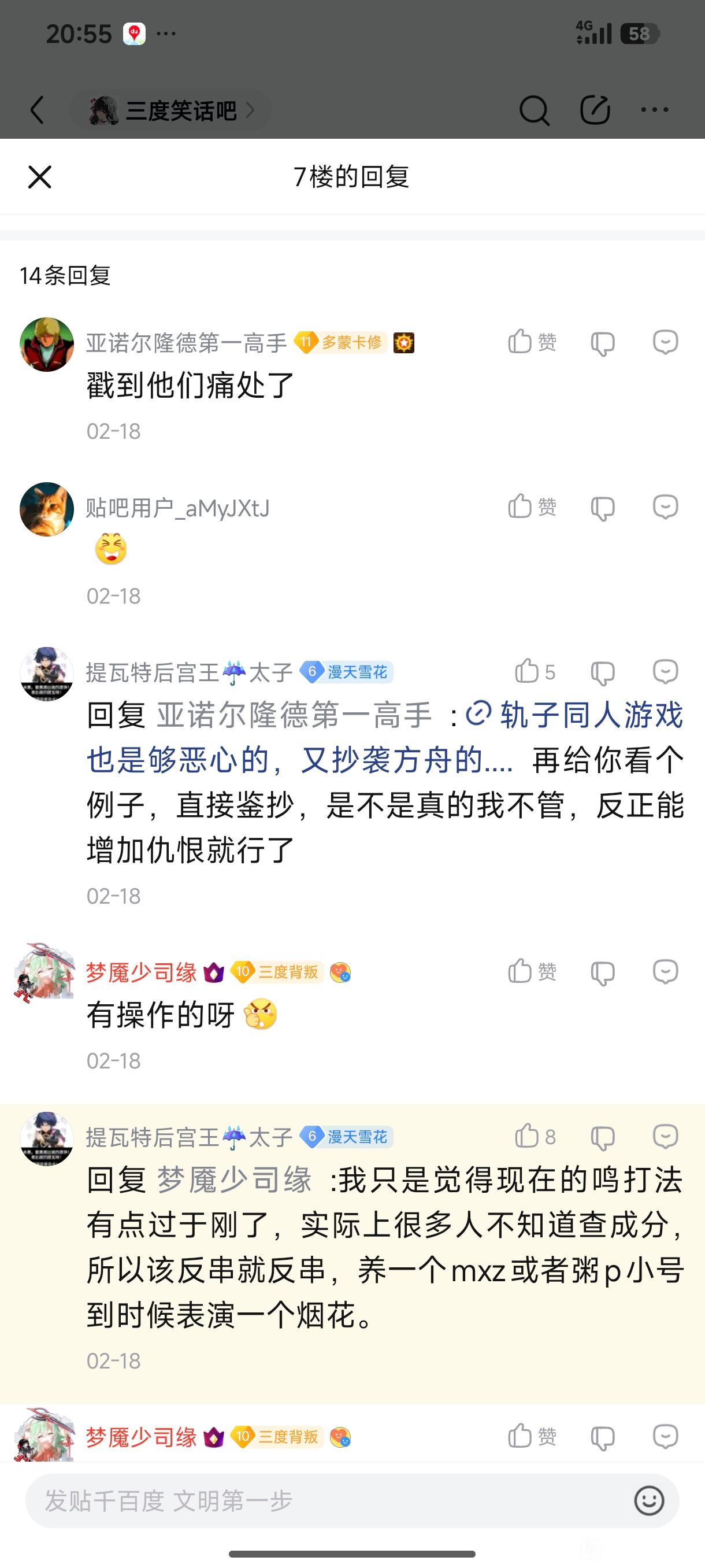Open the emoji picker in reply box

click(x=648, y=1501)
